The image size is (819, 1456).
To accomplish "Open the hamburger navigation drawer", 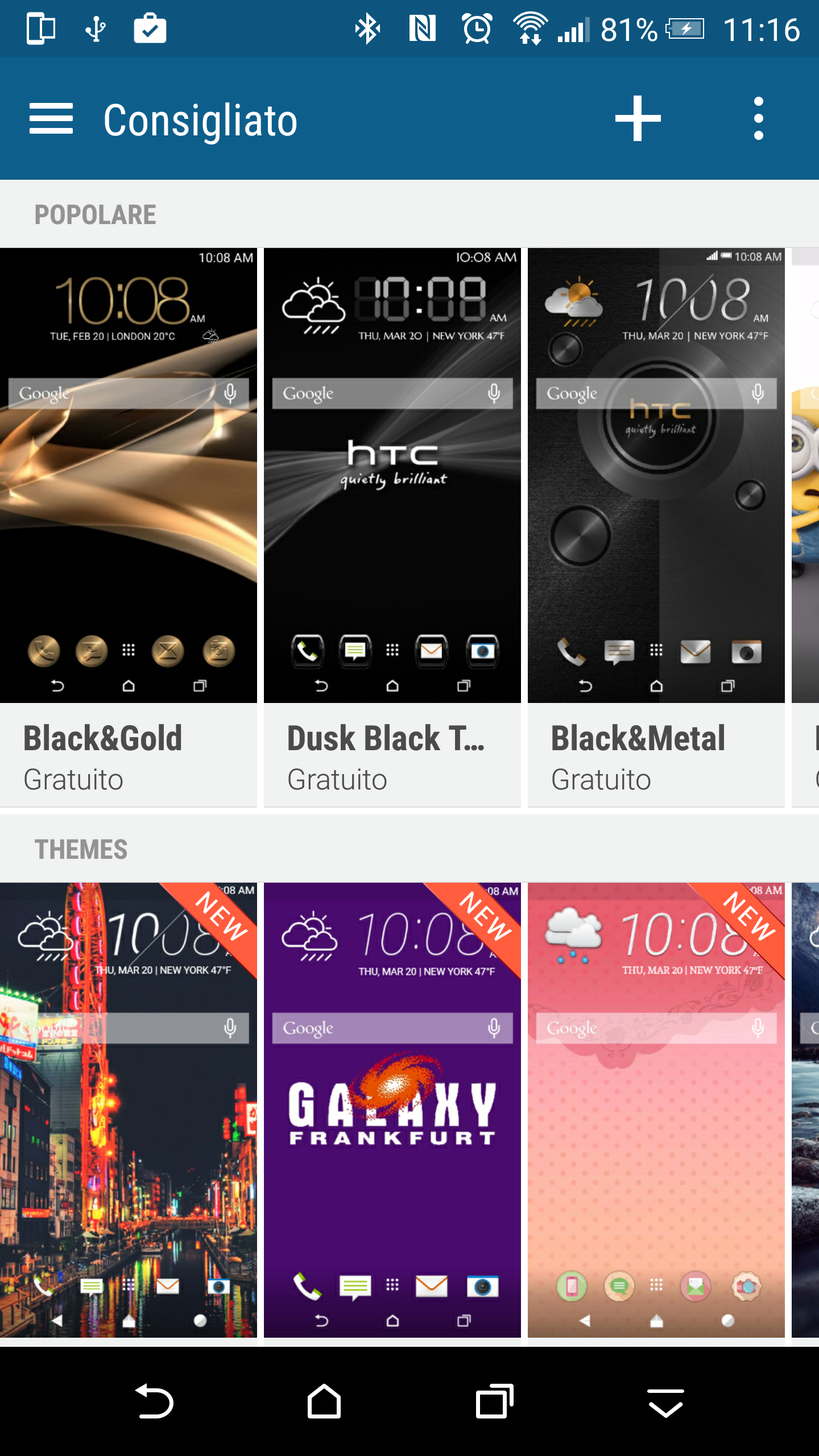I will (51, 119).
